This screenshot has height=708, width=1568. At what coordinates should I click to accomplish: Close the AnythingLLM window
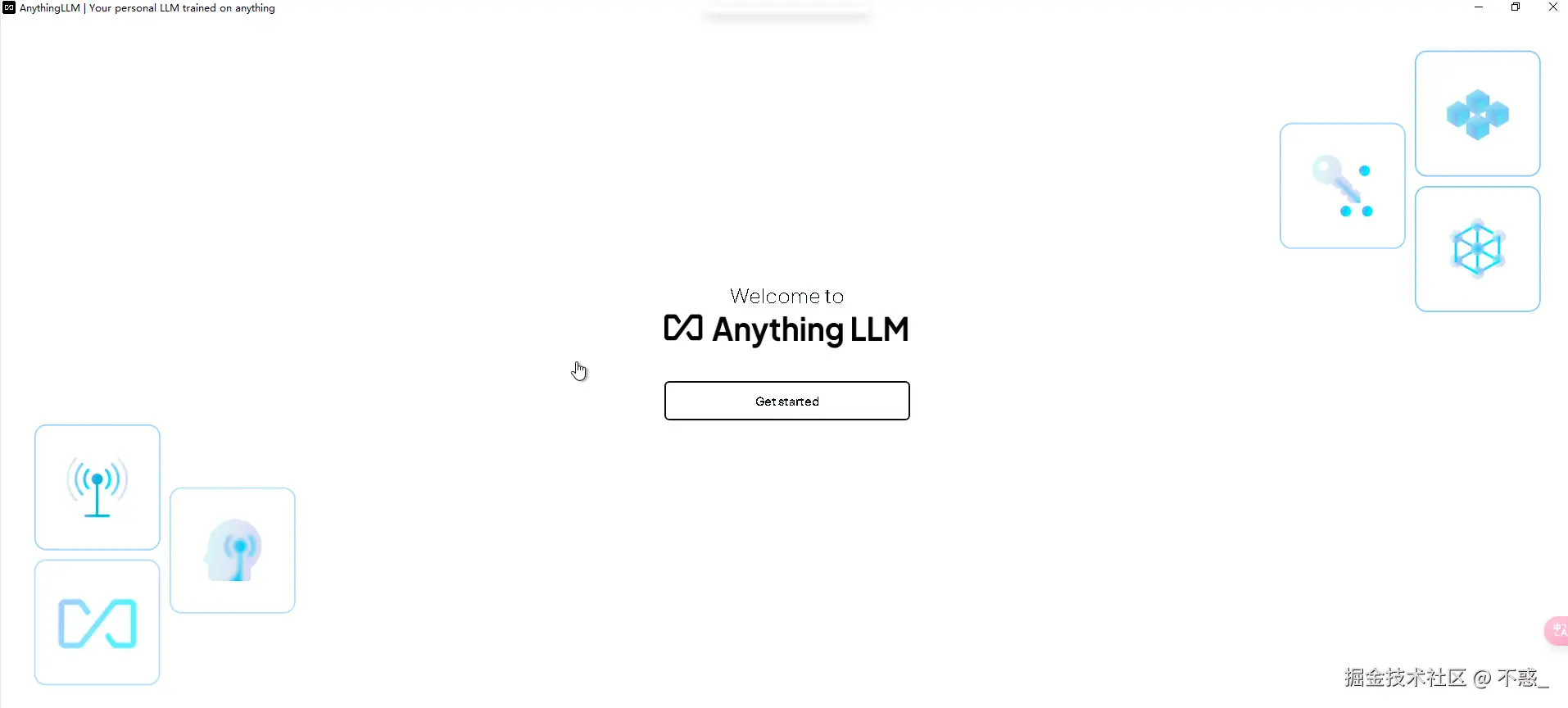pyautogui.click(x=1552, y=7)
